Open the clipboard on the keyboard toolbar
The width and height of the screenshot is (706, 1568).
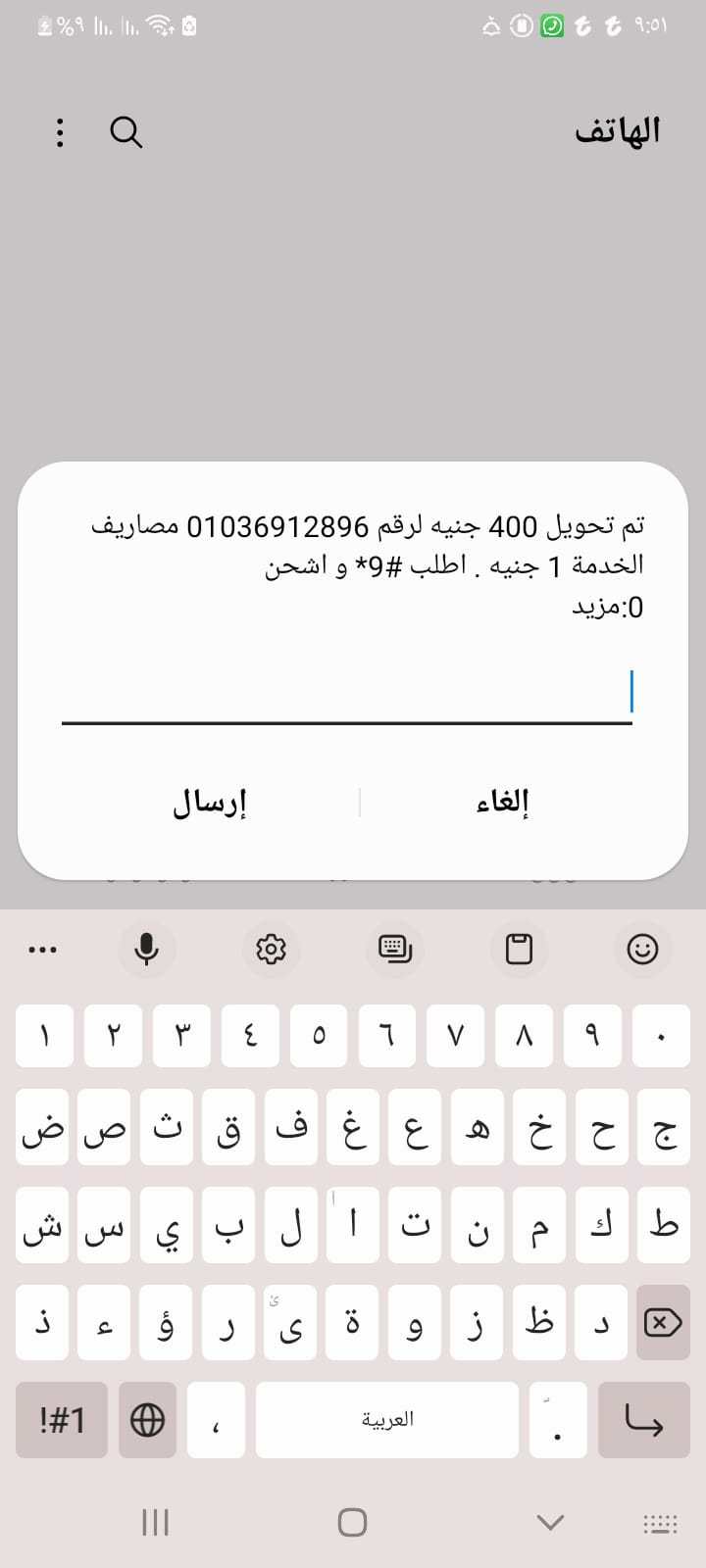click(519, 949)
